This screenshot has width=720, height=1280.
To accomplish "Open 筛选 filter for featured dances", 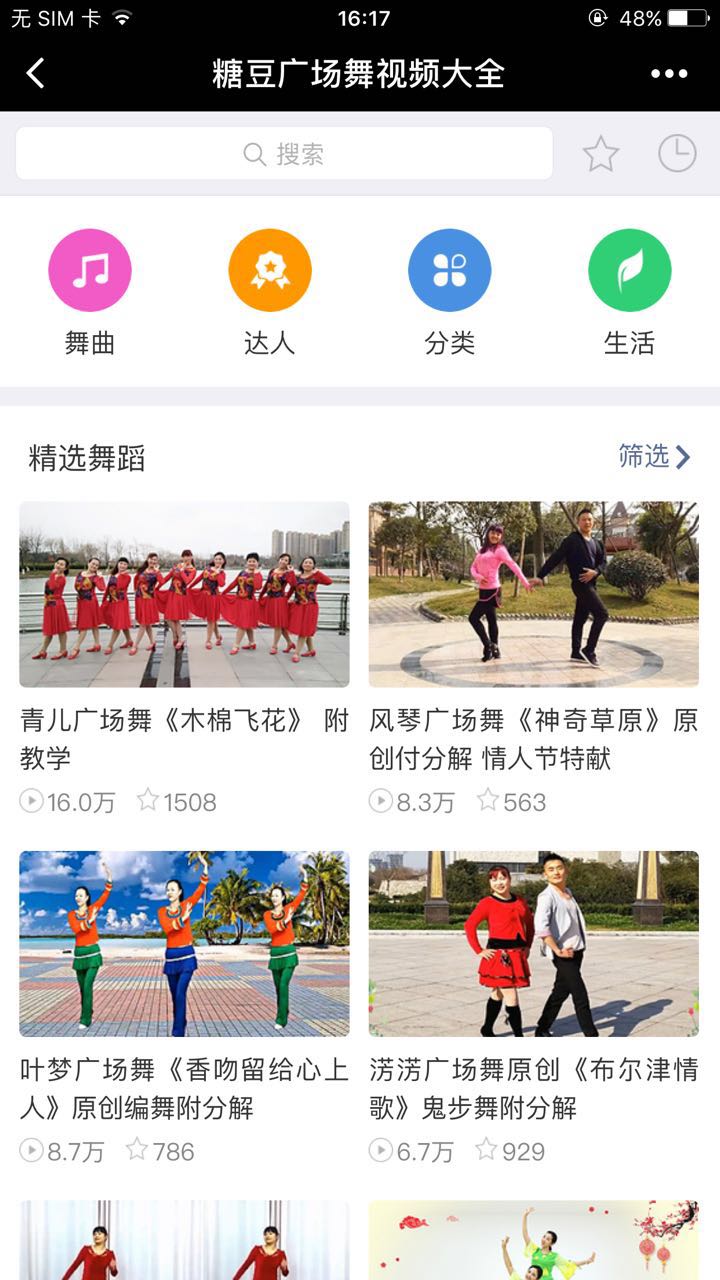I will [x=654, y=457].
